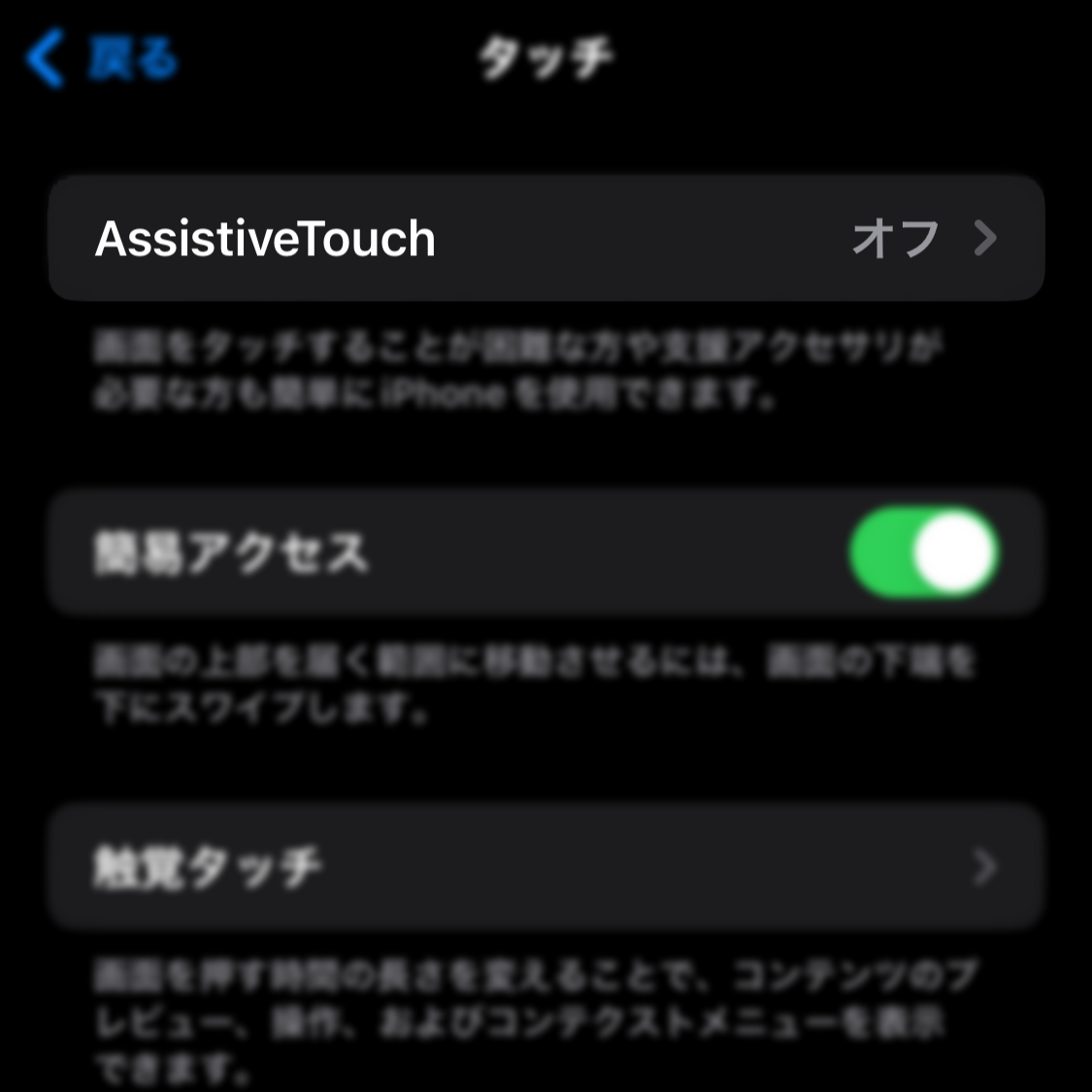Open AssistiveTouch settings
Viewport: 1092px width, 1092px height.
point(546,239)
